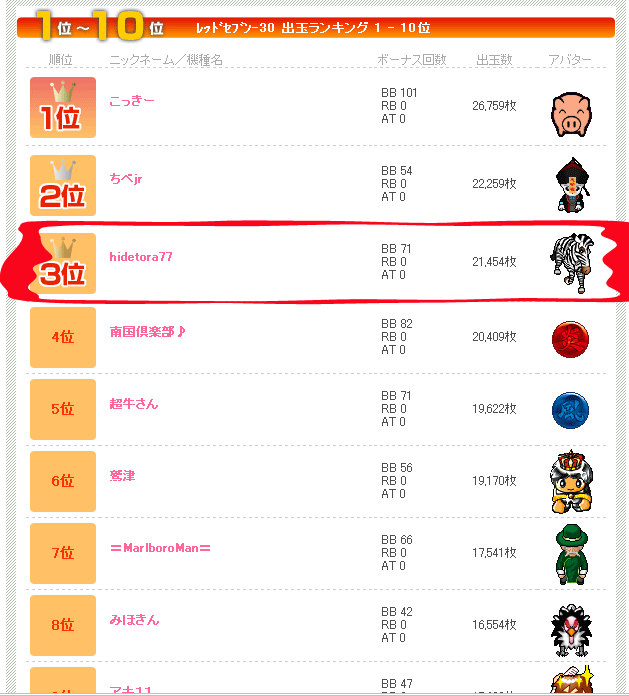Open みほきん's nickname link
The width and height of the screenshot is (629, 696).
(134, 620)
